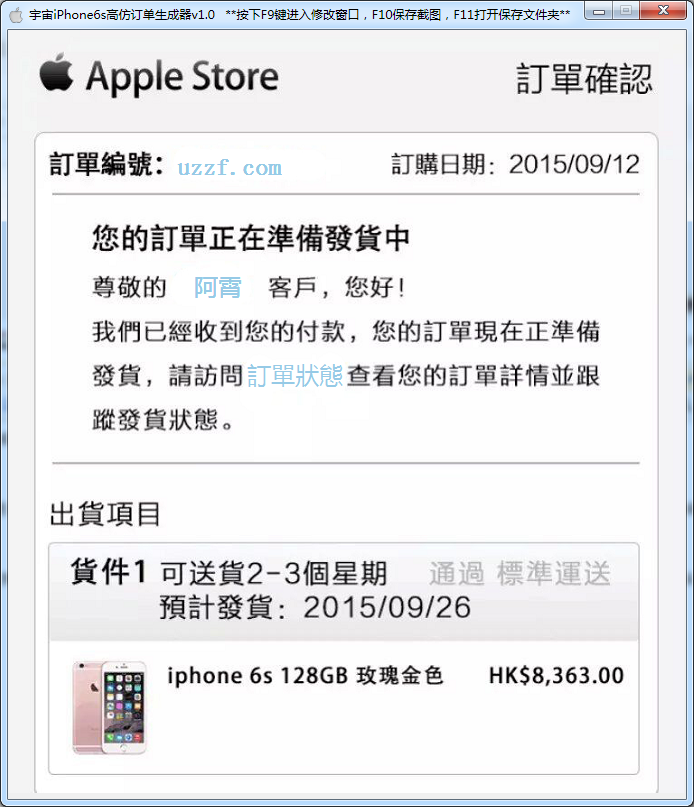Close the order generator window
Screen dimensions: 694x807
coord(665,11)
